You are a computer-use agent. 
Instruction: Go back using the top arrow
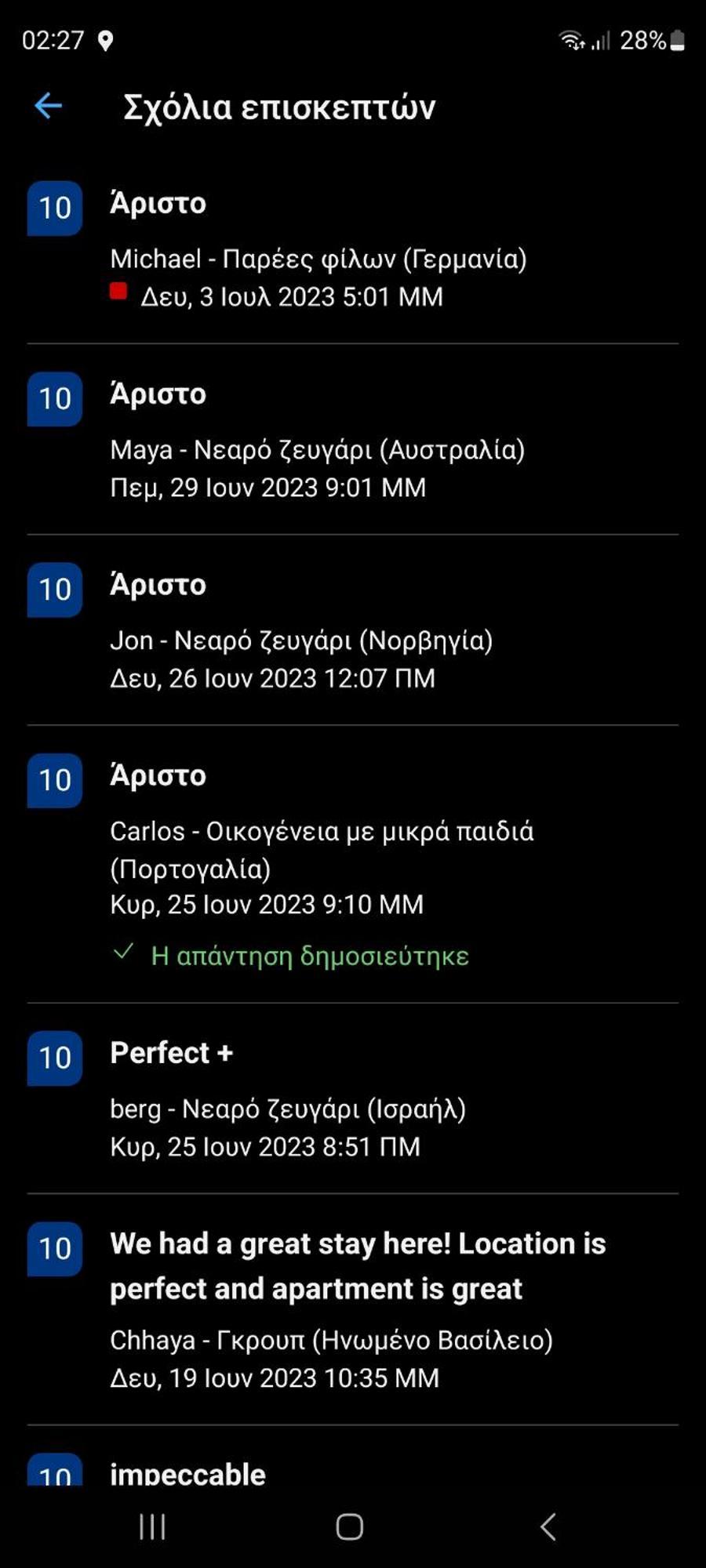(x=49, y=106)
